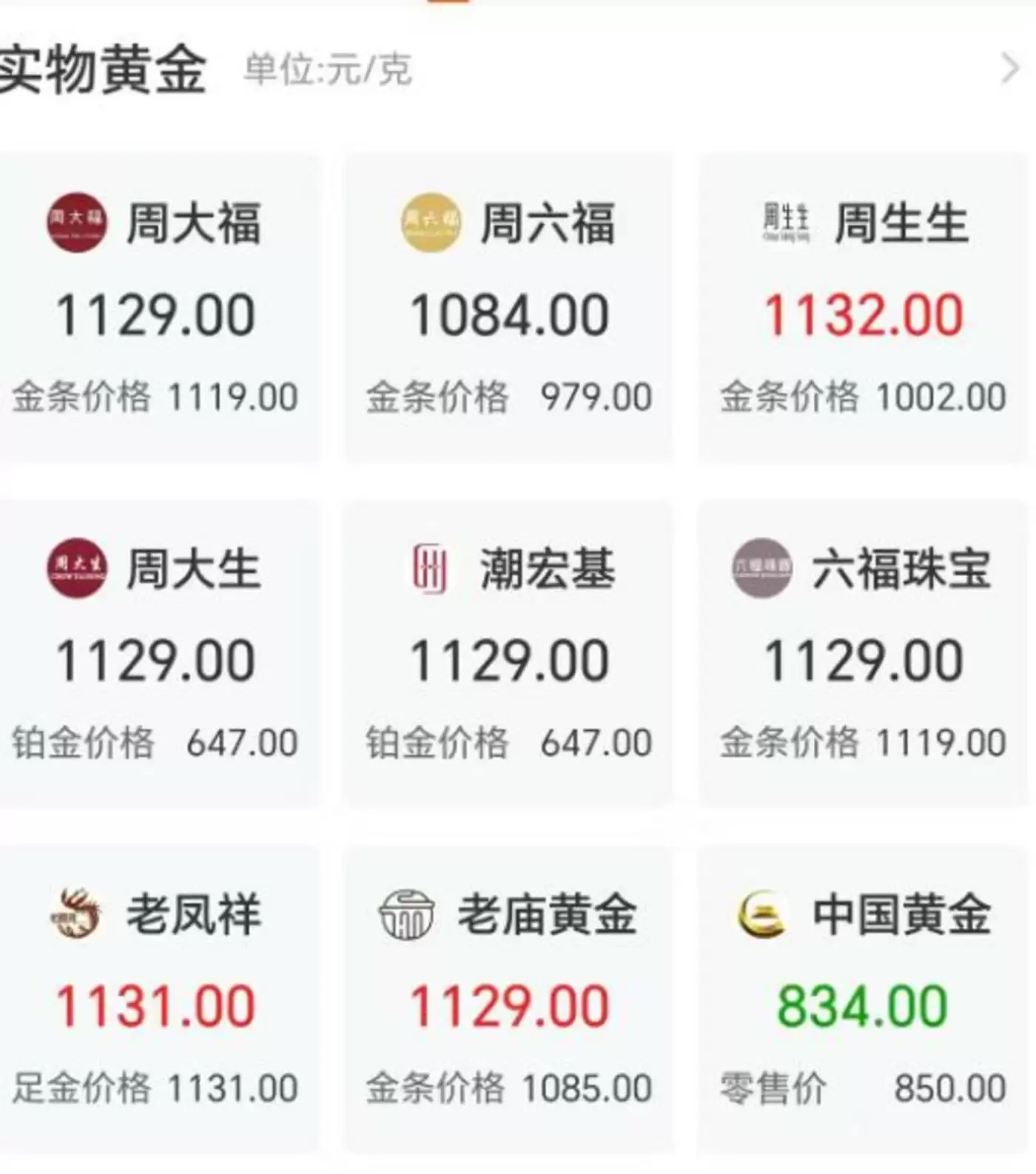Screen dimensions: 1036x1174
Task: Select the 中国黄金 gold price card
Action: [863, 999]
